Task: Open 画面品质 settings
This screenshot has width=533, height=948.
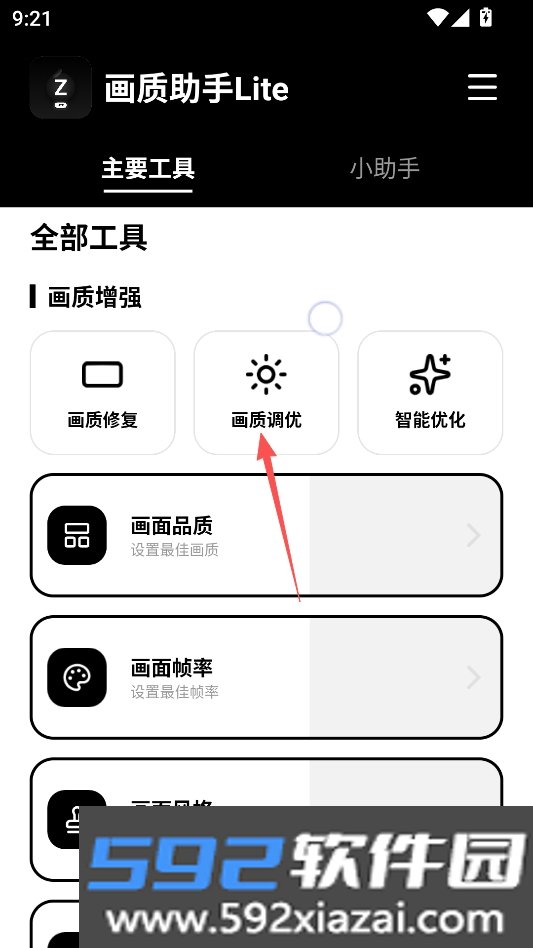Action: click(266, 535)
